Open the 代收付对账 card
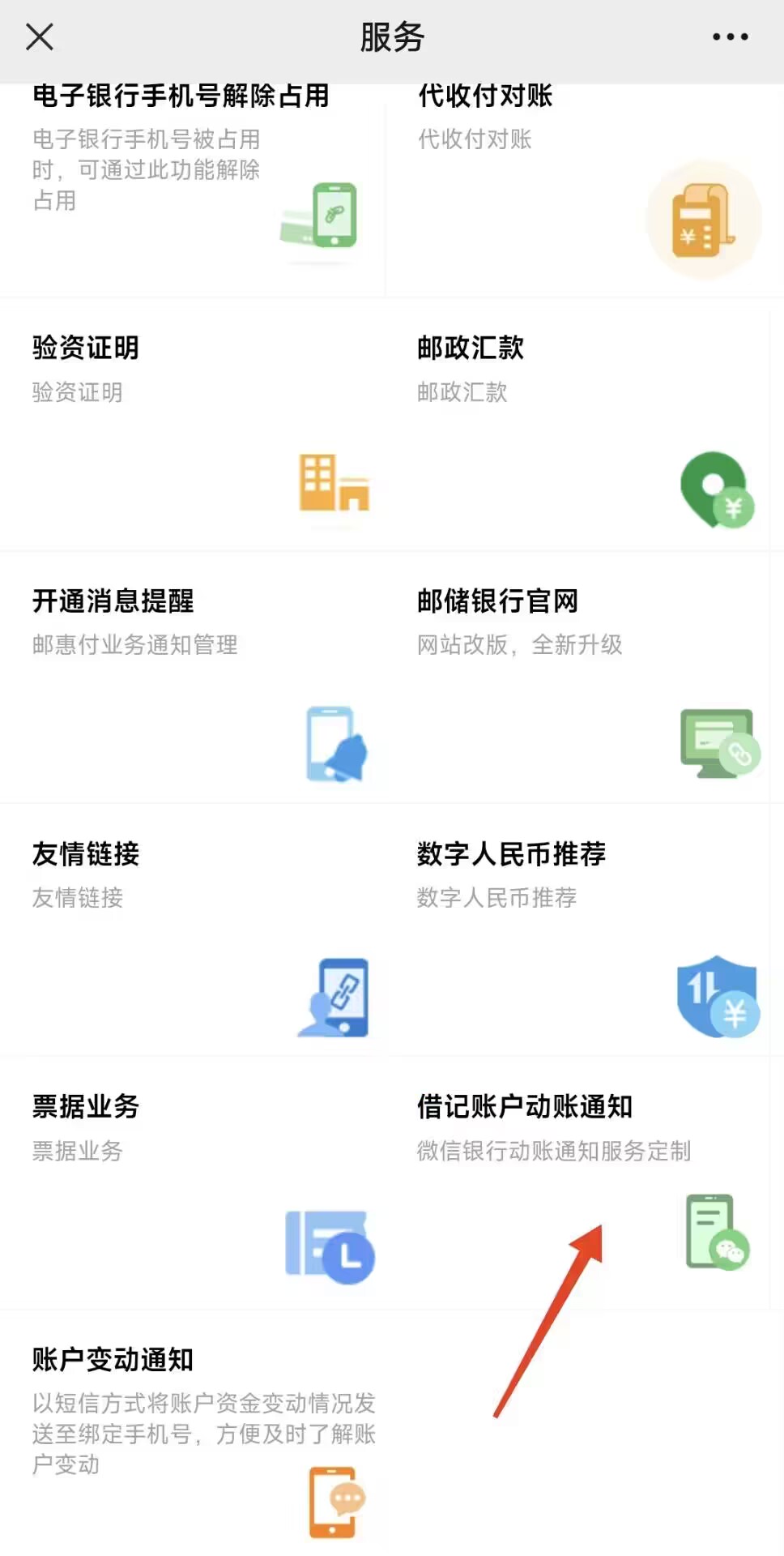This screenshot has width=784, height=1556. (585, 190)
